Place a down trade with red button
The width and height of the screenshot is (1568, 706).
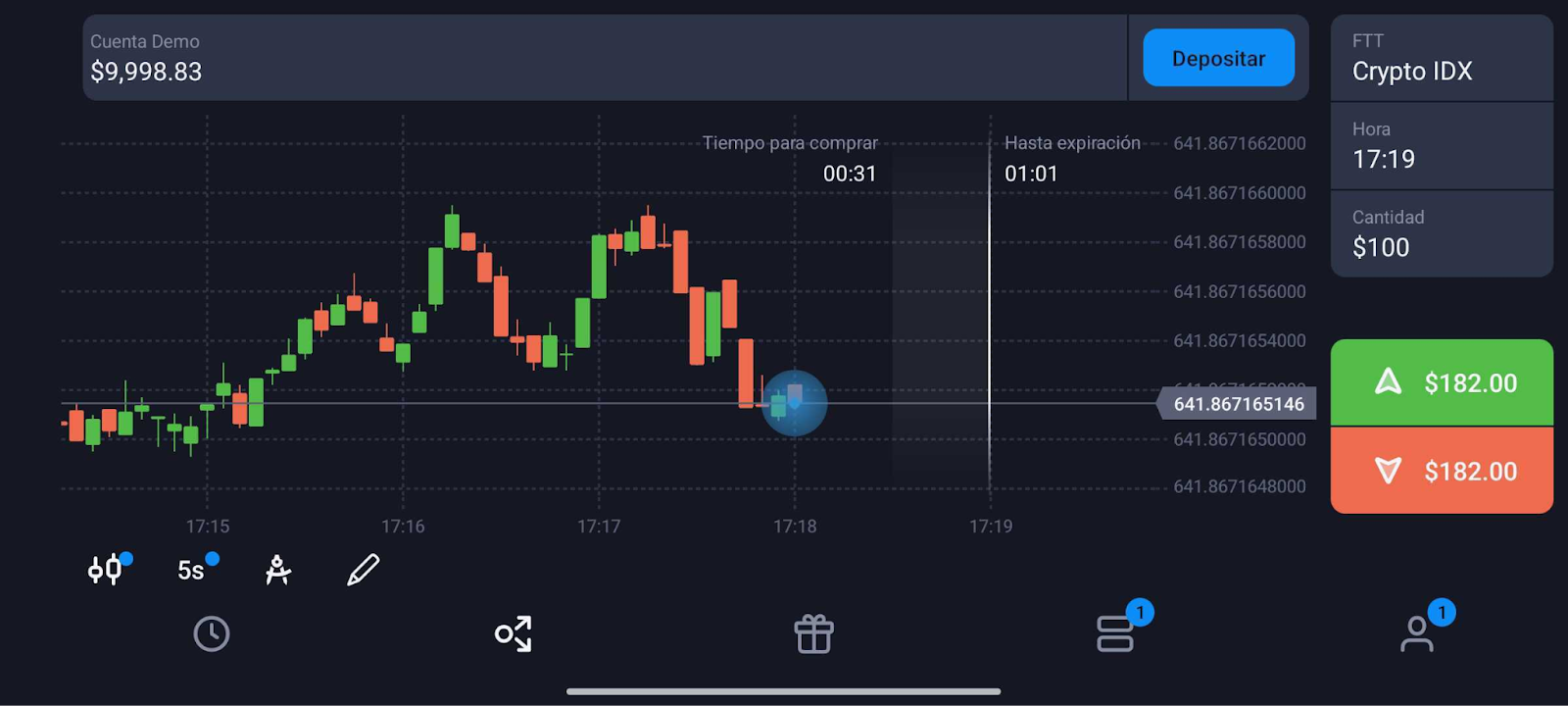tap(1441, 471)
